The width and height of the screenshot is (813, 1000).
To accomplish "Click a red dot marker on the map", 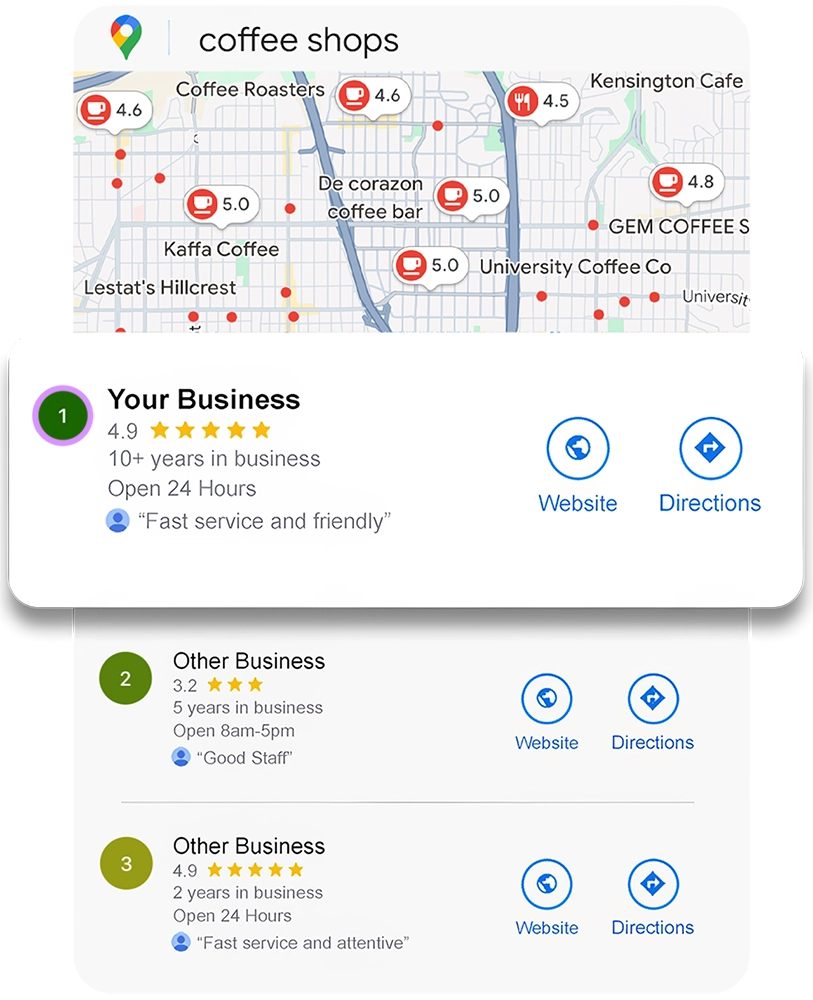I will 438,124.
